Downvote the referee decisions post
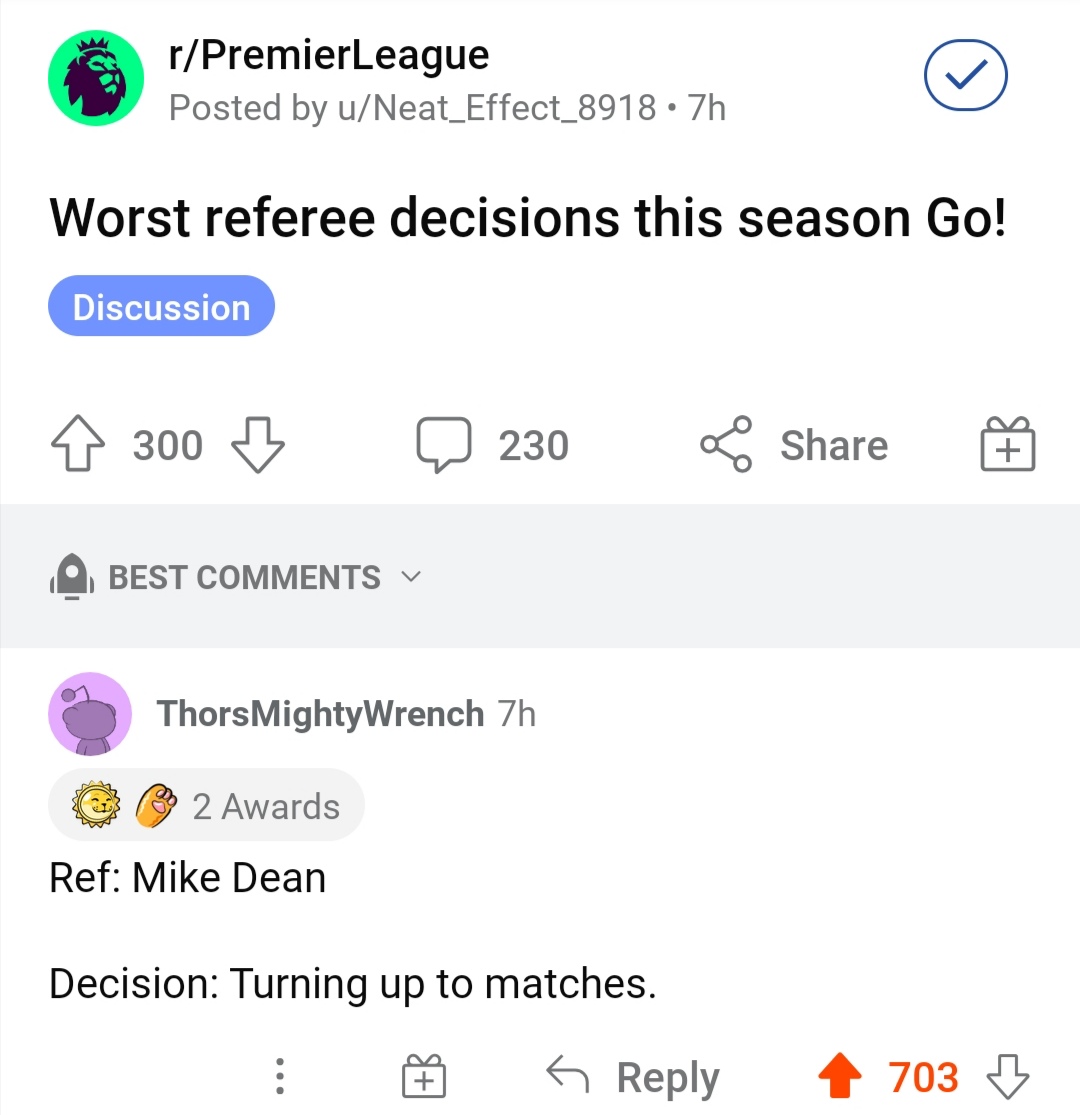 pyautogui.click(x=258, y=446)
